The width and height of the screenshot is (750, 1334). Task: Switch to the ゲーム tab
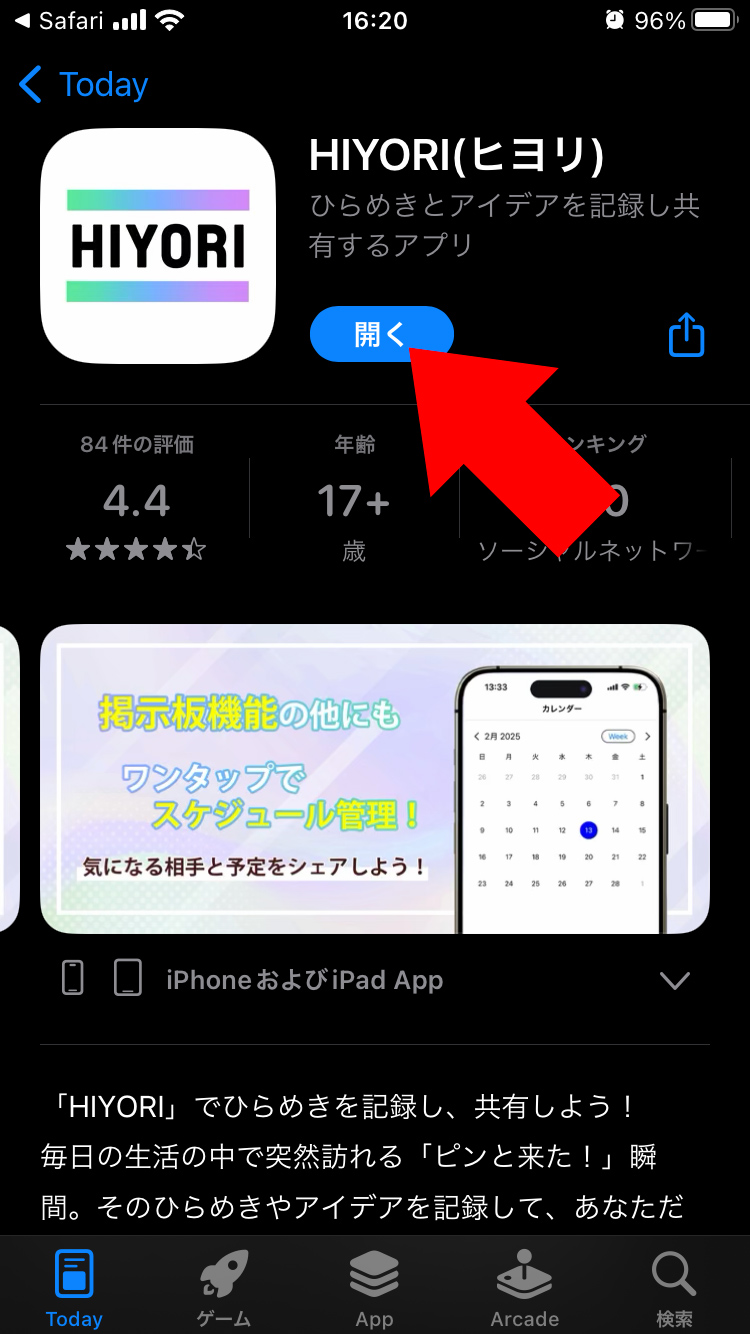224,1289
